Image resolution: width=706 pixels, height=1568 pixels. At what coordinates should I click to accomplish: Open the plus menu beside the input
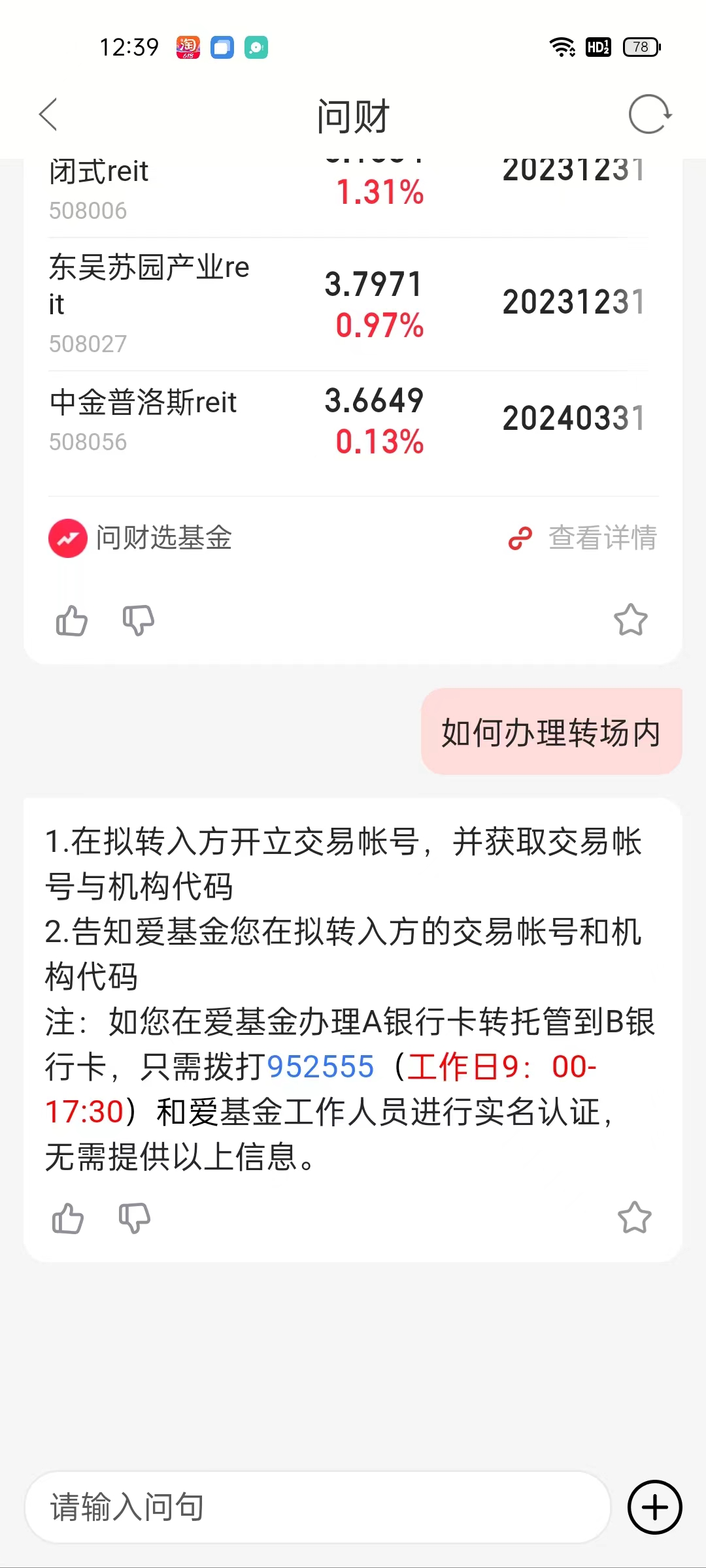pos(654,1507)
